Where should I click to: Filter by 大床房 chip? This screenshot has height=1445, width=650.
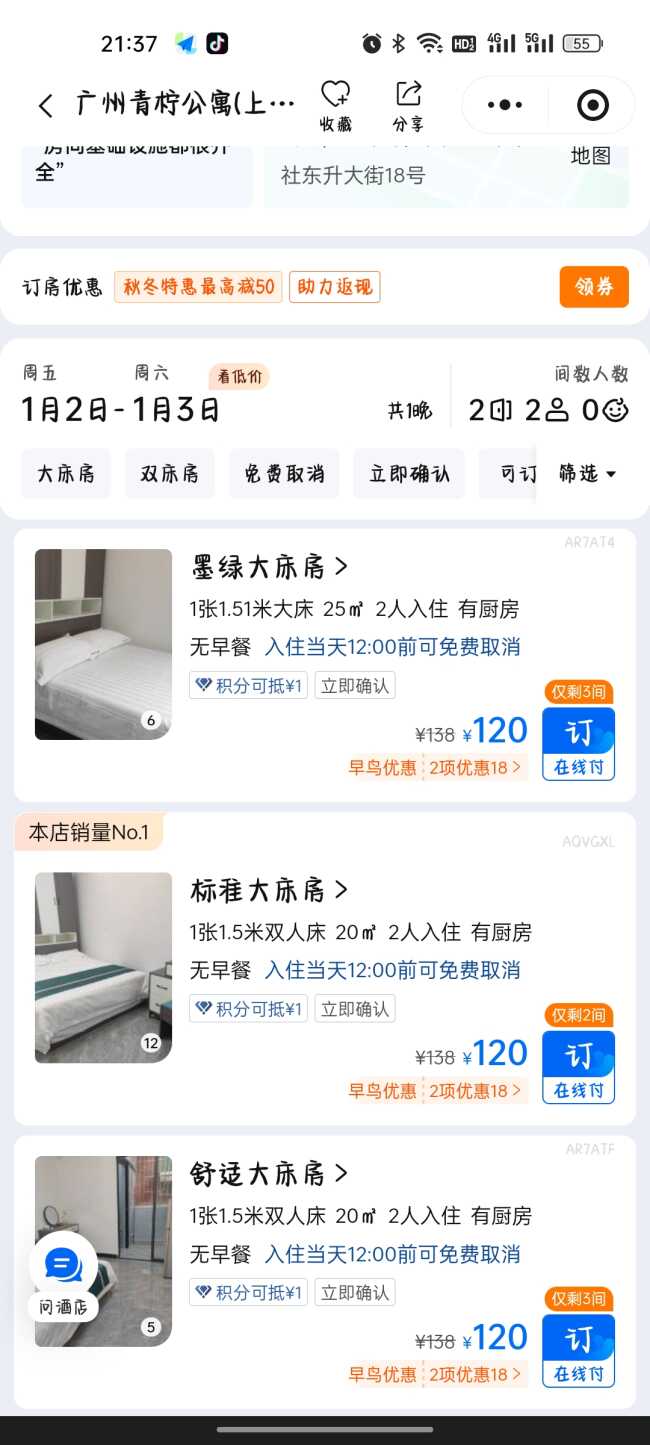coord(66,474)
